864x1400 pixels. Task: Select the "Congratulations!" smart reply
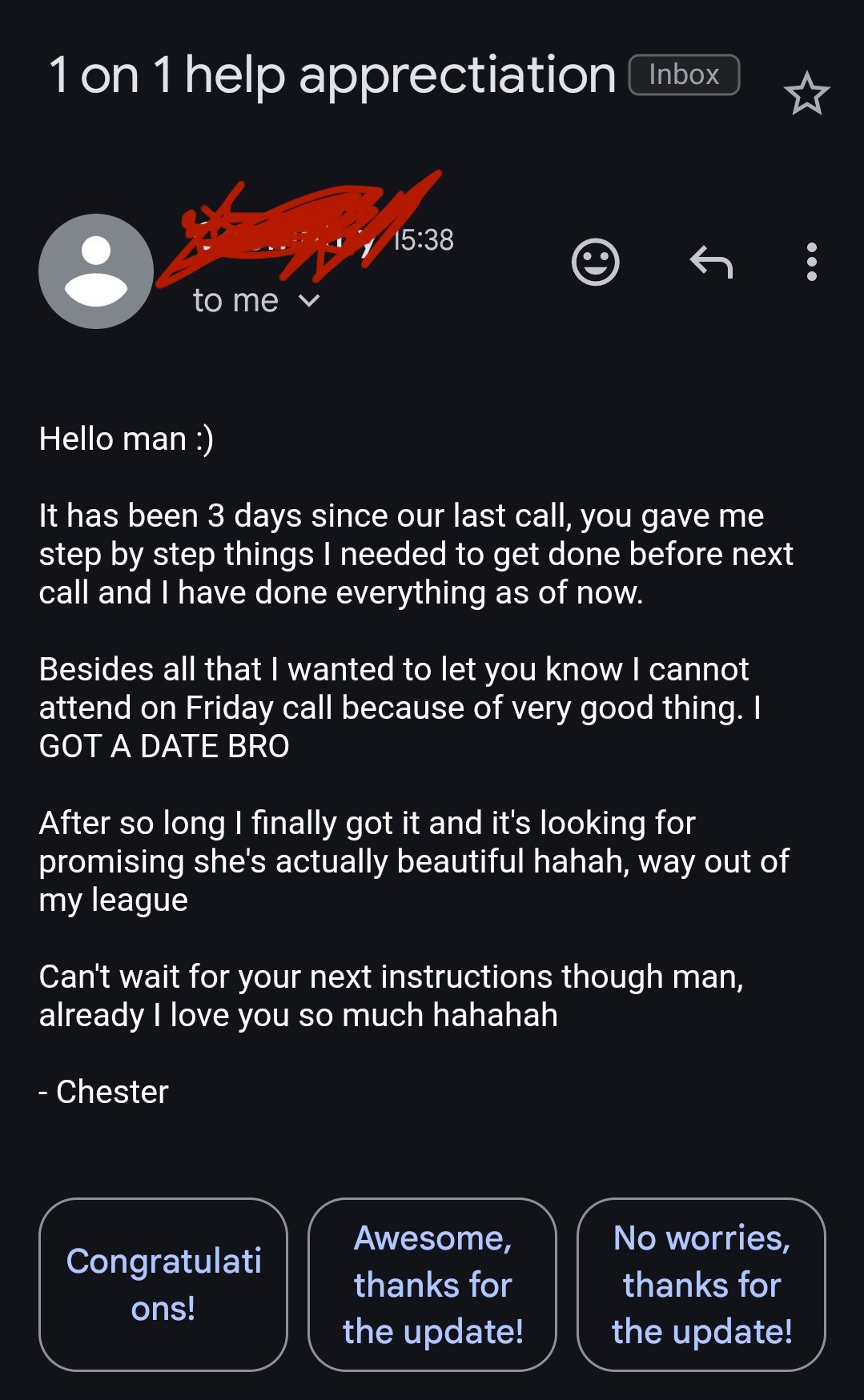click(163, 1284)
